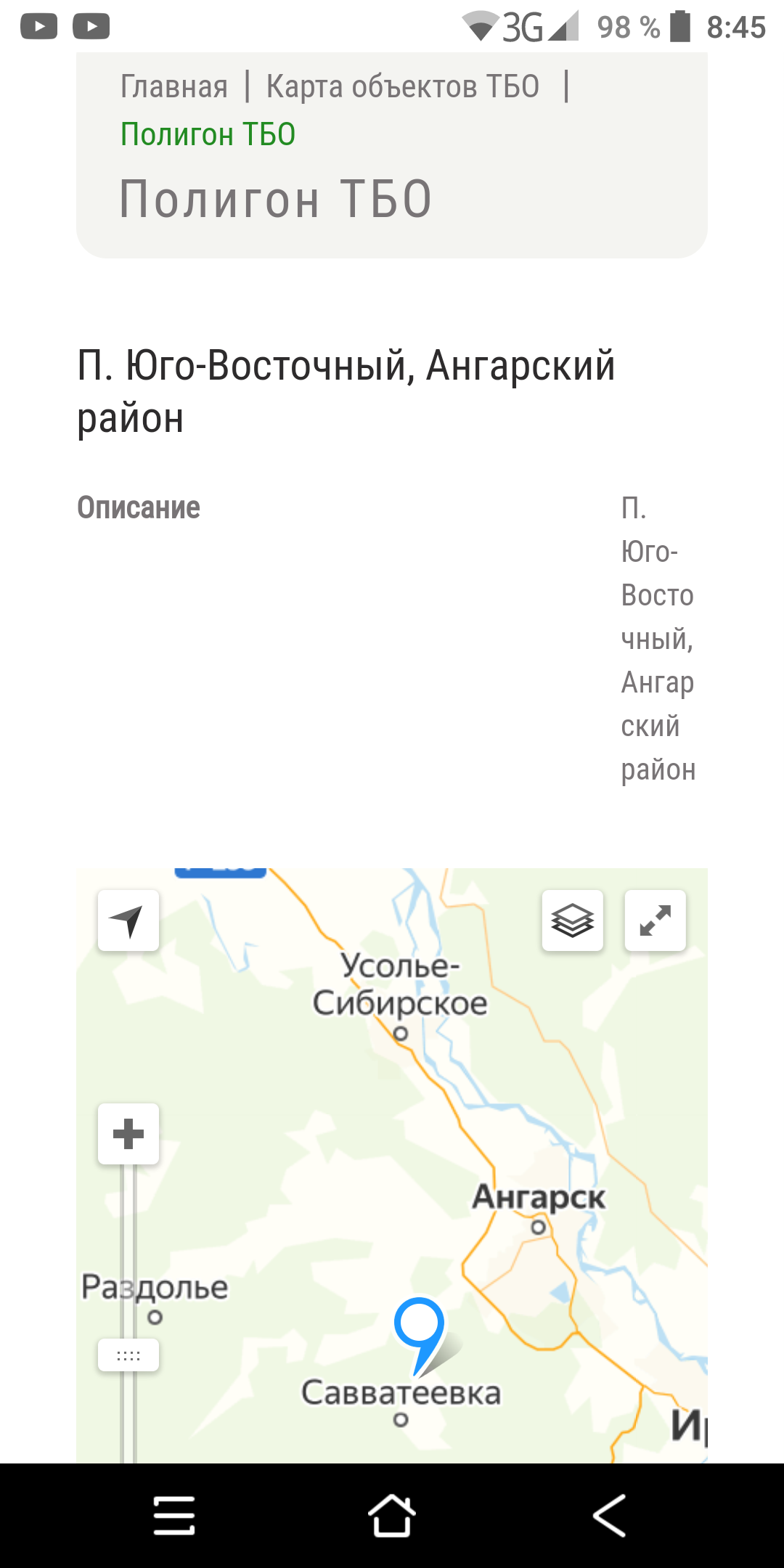The height and width of the screenshot is (1568, 784).
Task: Open the Карта объектов ТБО breadcrumb
Action: [402, 86]
